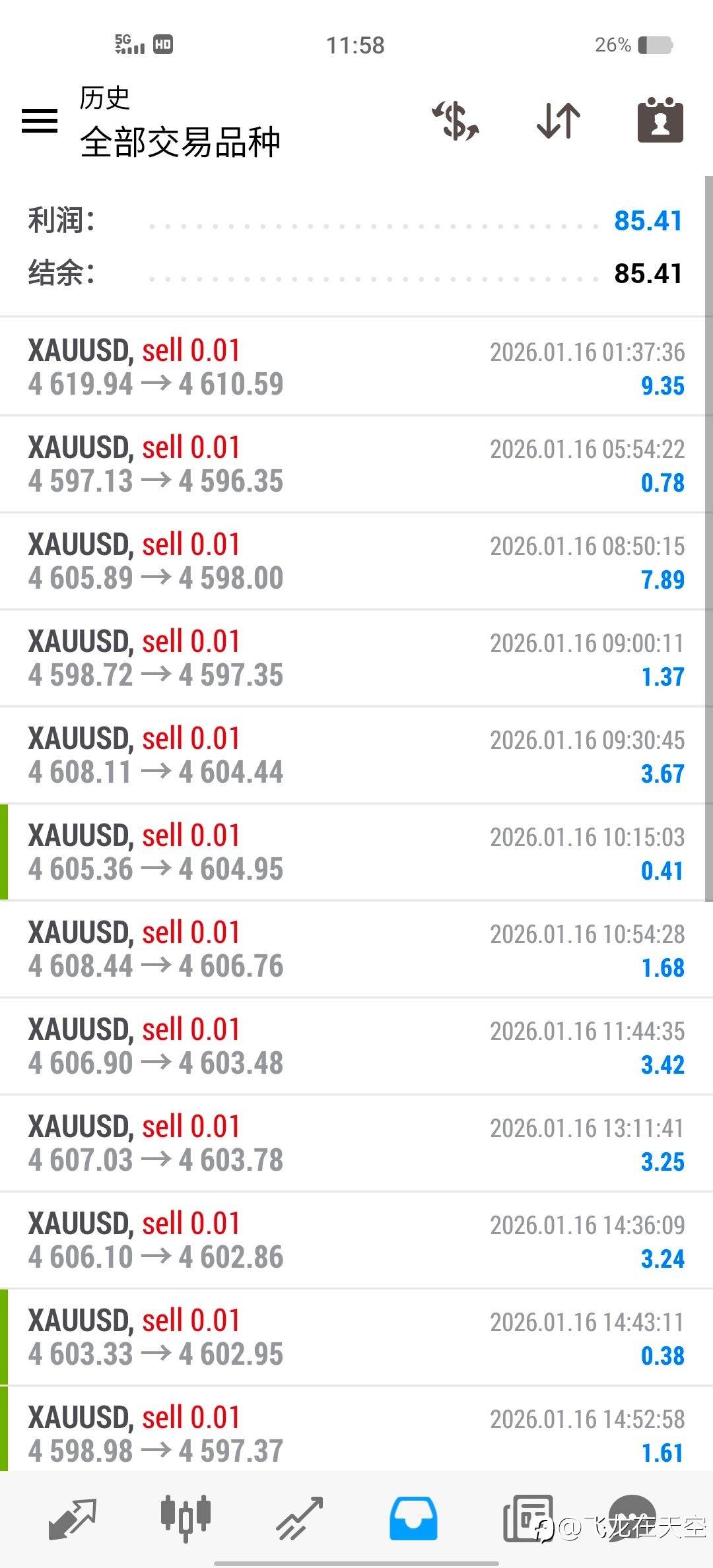View the sell trade with 3.25 profit

(356, 1143)
